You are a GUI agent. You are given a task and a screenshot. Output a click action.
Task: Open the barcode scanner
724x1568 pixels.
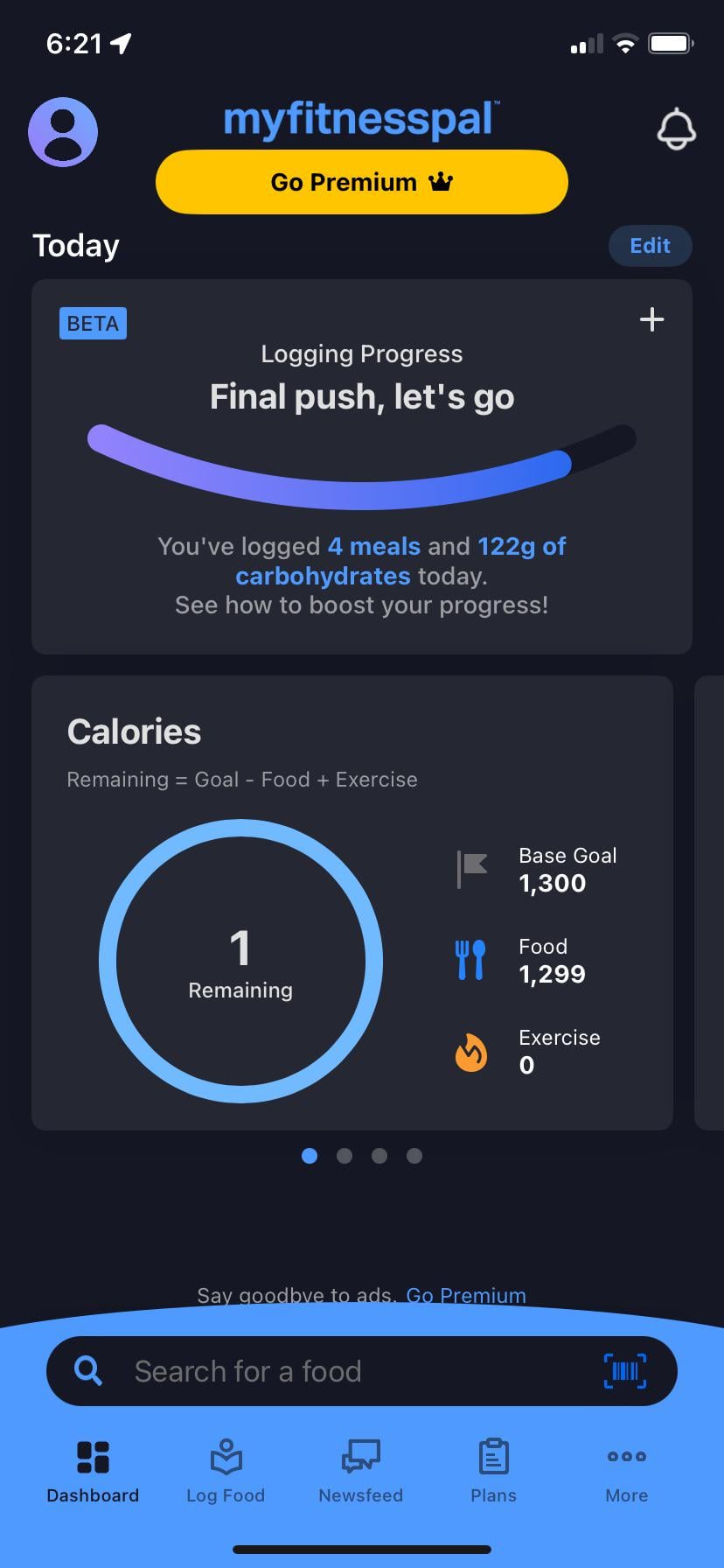pos(625,1371)
